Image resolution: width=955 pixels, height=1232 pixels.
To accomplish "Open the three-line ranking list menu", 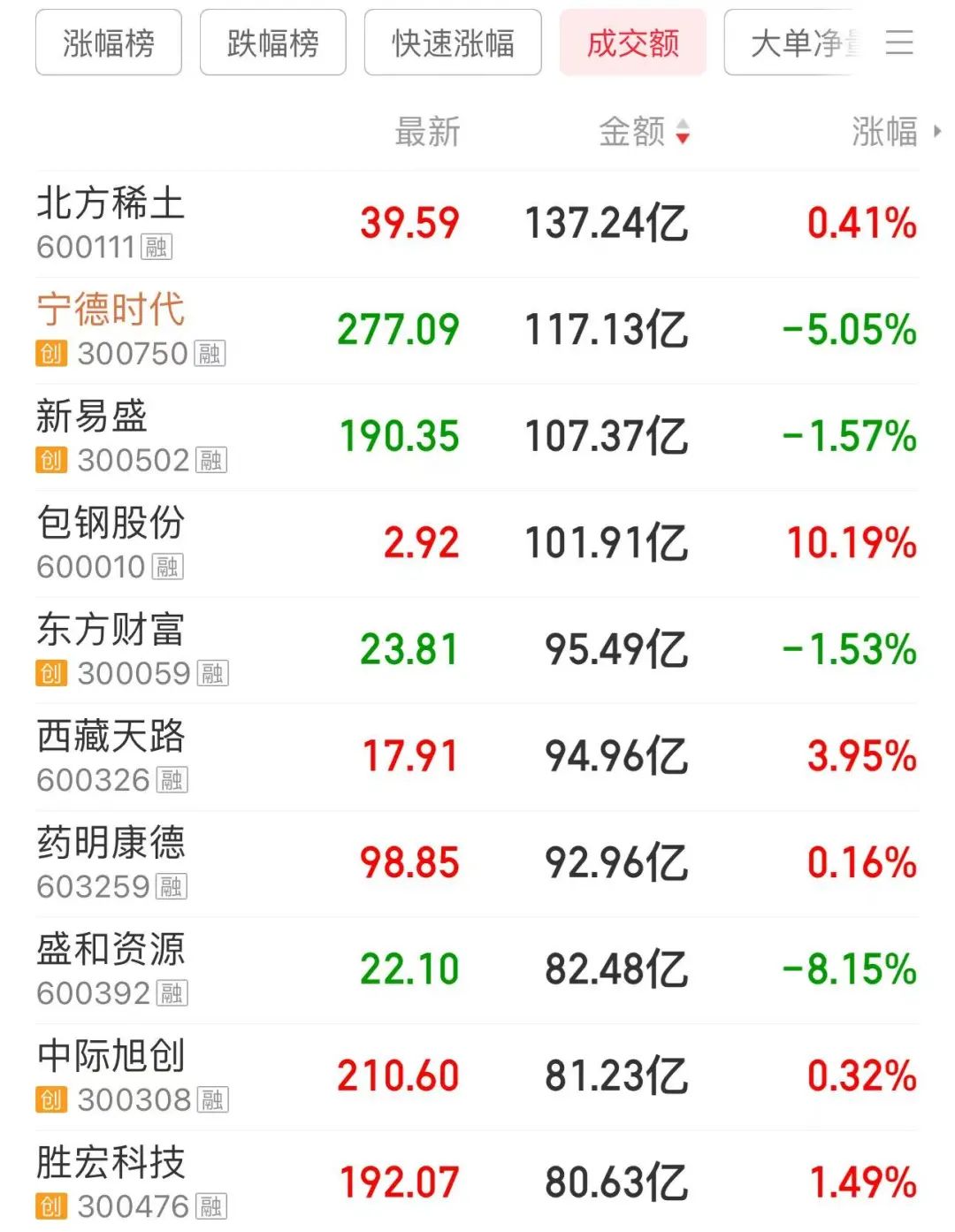I will pos(899,42).
